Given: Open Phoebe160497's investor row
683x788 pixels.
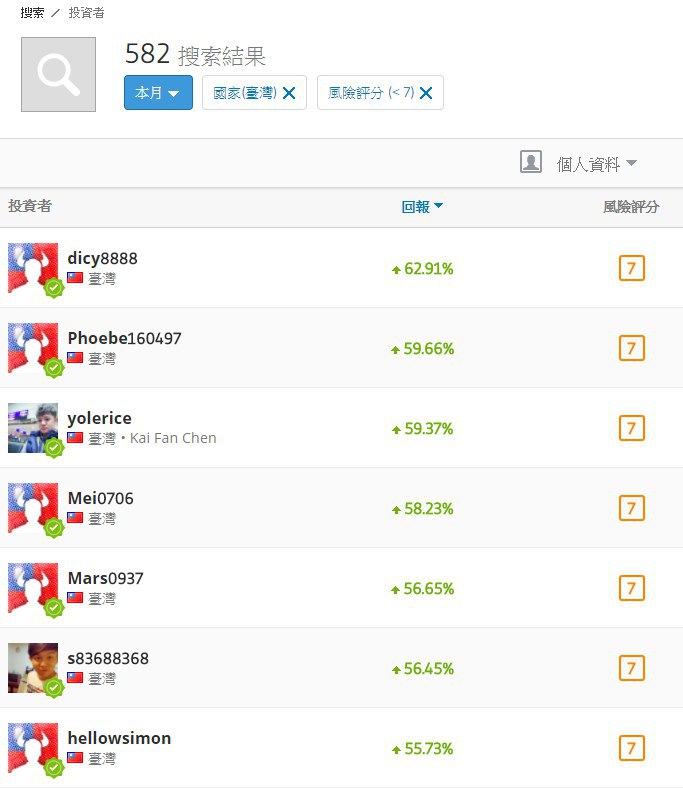Looking at the screenshot, I should click(x=341, y=348).
